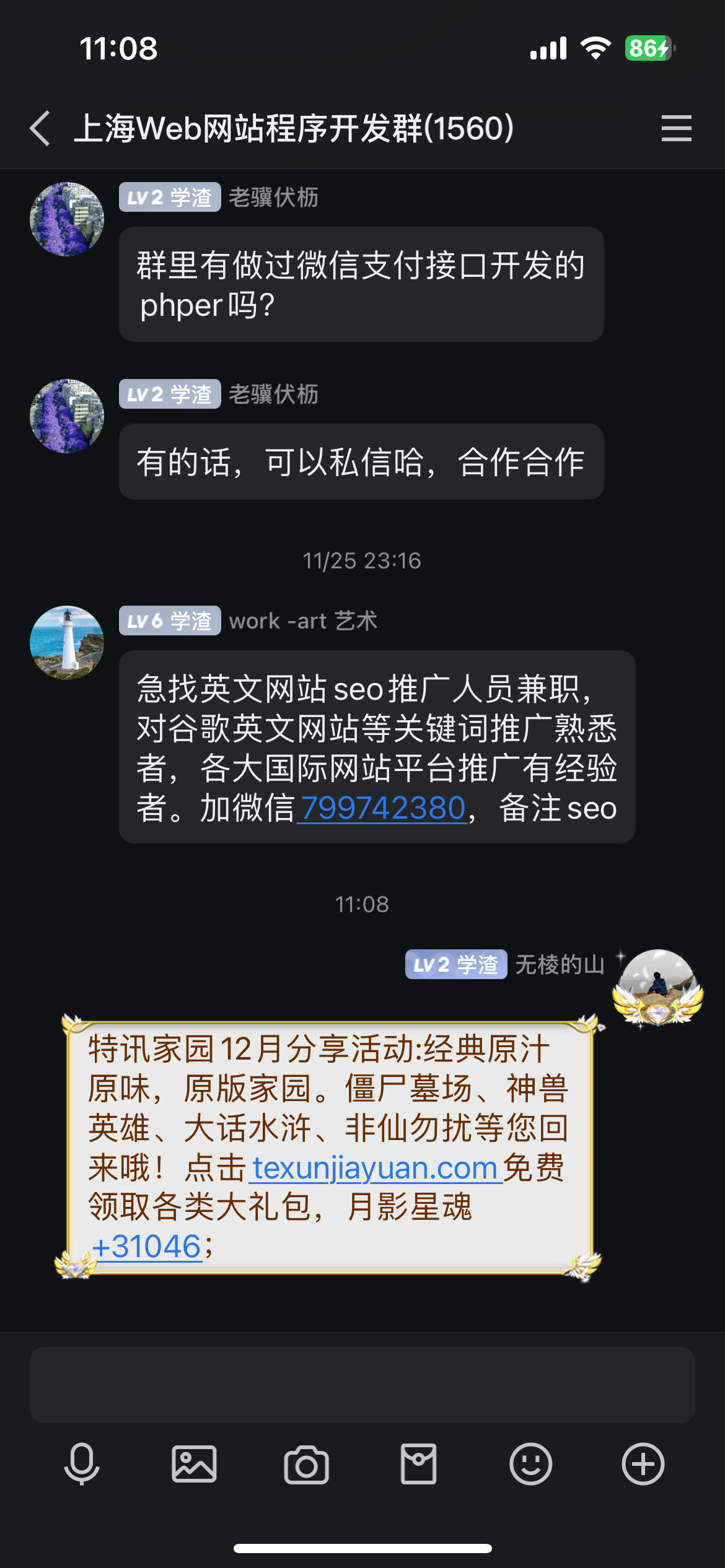
Task: Open the emoji panel
Action: tap(530, 1465)
